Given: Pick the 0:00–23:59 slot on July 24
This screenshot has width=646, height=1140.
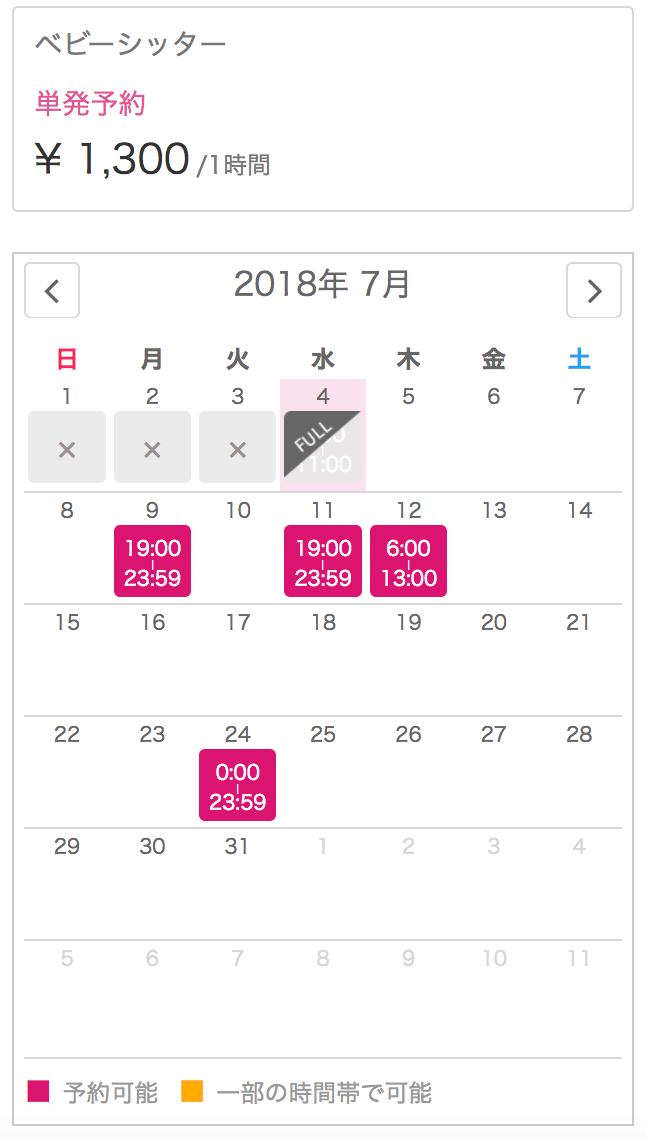Looking at the screenshot, I should click(x=238, y=784).
